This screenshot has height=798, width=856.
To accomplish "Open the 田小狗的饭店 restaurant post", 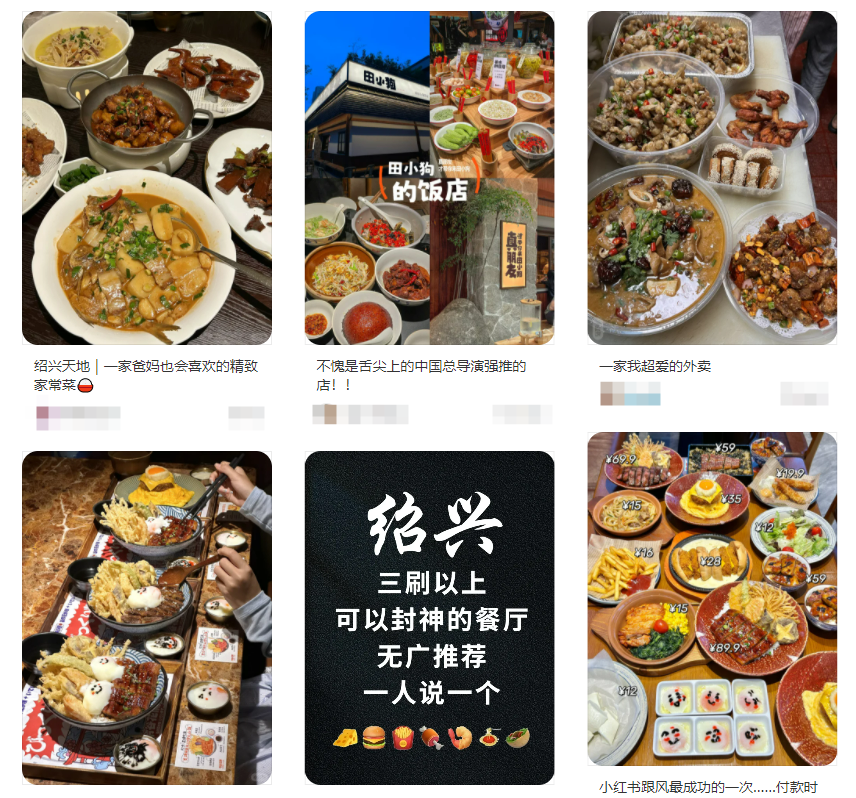I will (429, 178).
